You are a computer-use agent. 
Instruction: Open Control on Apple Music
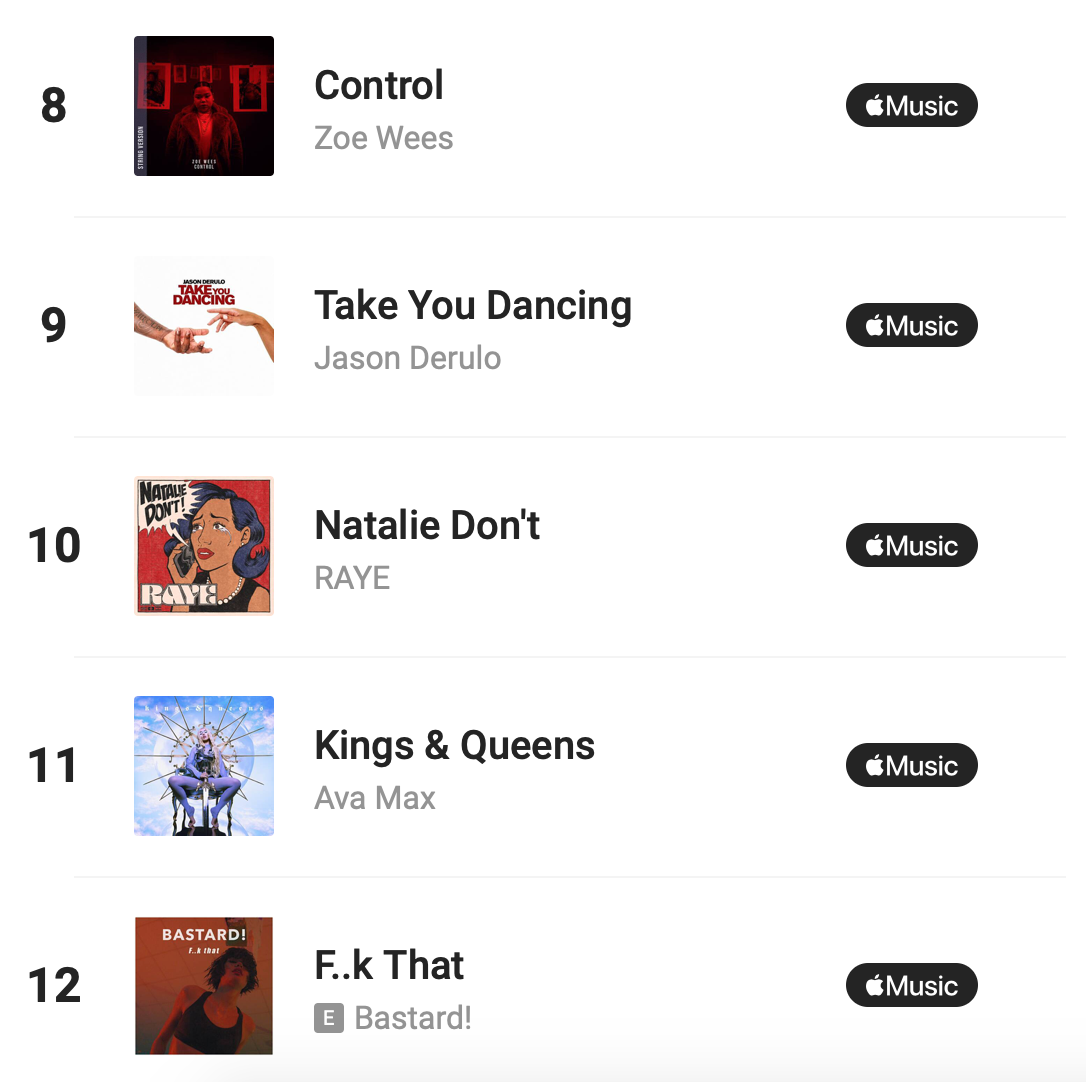tap(911, 105)
